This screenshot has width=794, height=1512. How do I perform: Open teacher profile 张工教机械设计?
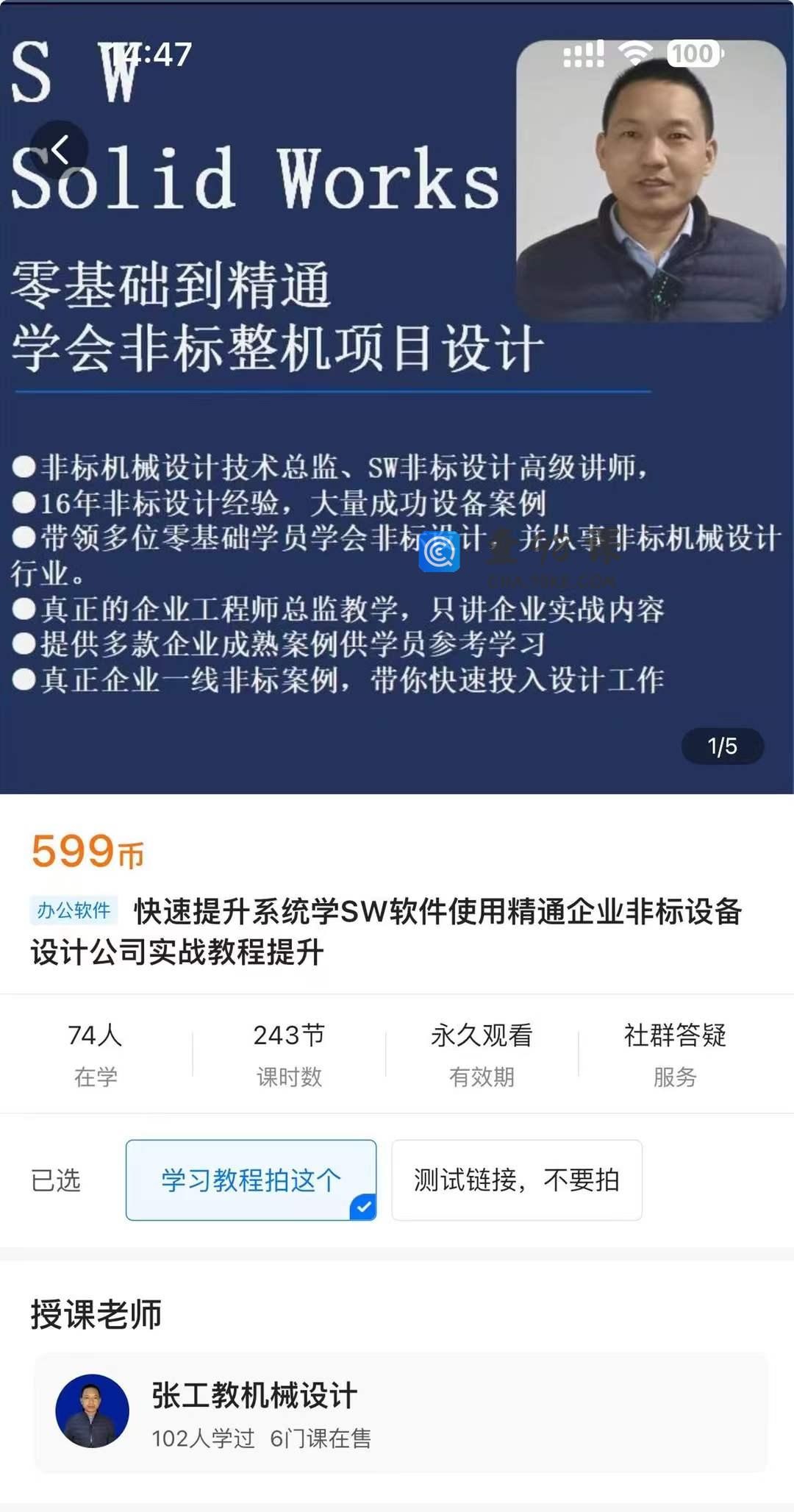(x=400, y=1413)
